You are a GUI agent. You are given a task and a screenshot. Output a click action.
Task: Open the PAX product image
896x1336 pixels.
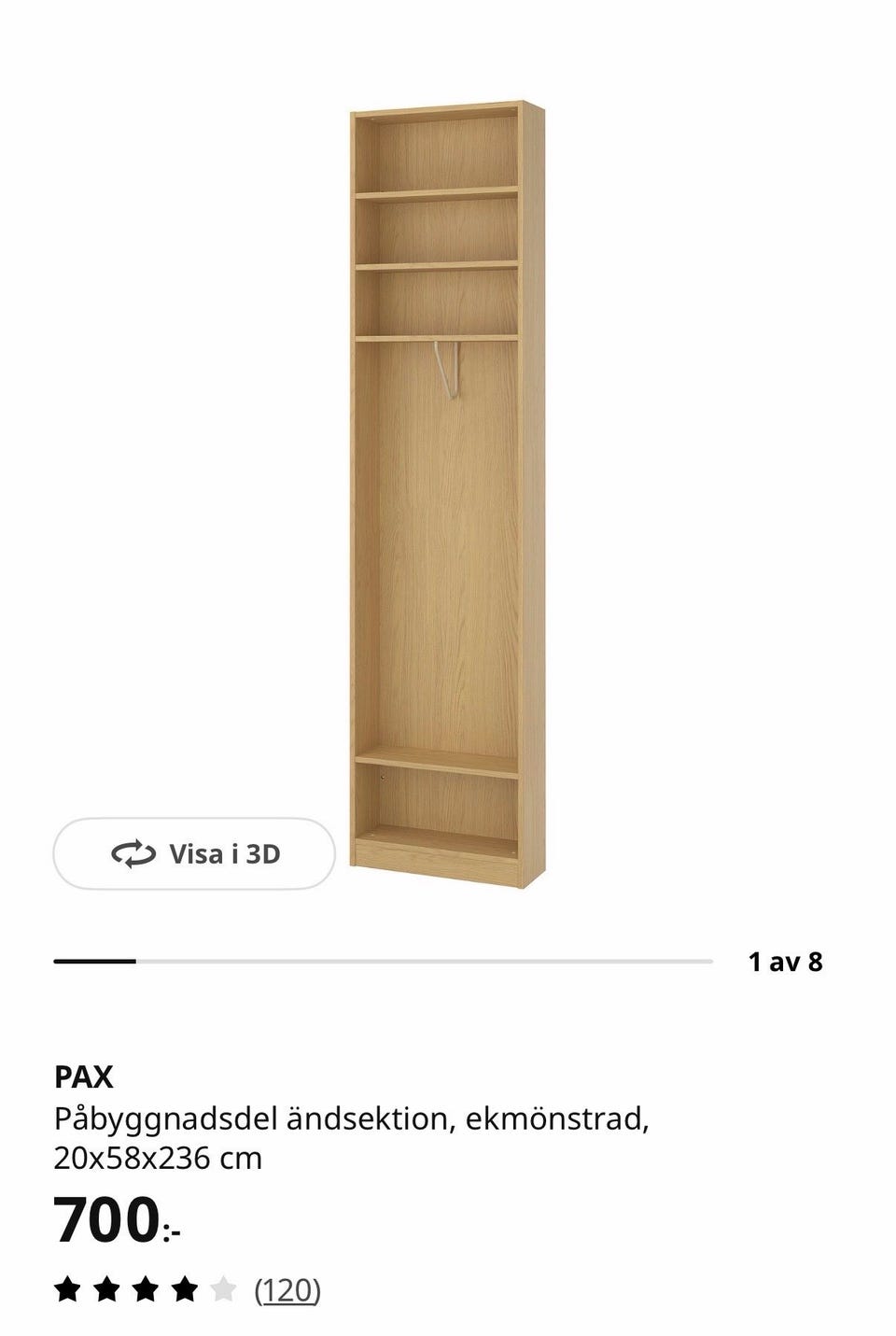point(446,495)
